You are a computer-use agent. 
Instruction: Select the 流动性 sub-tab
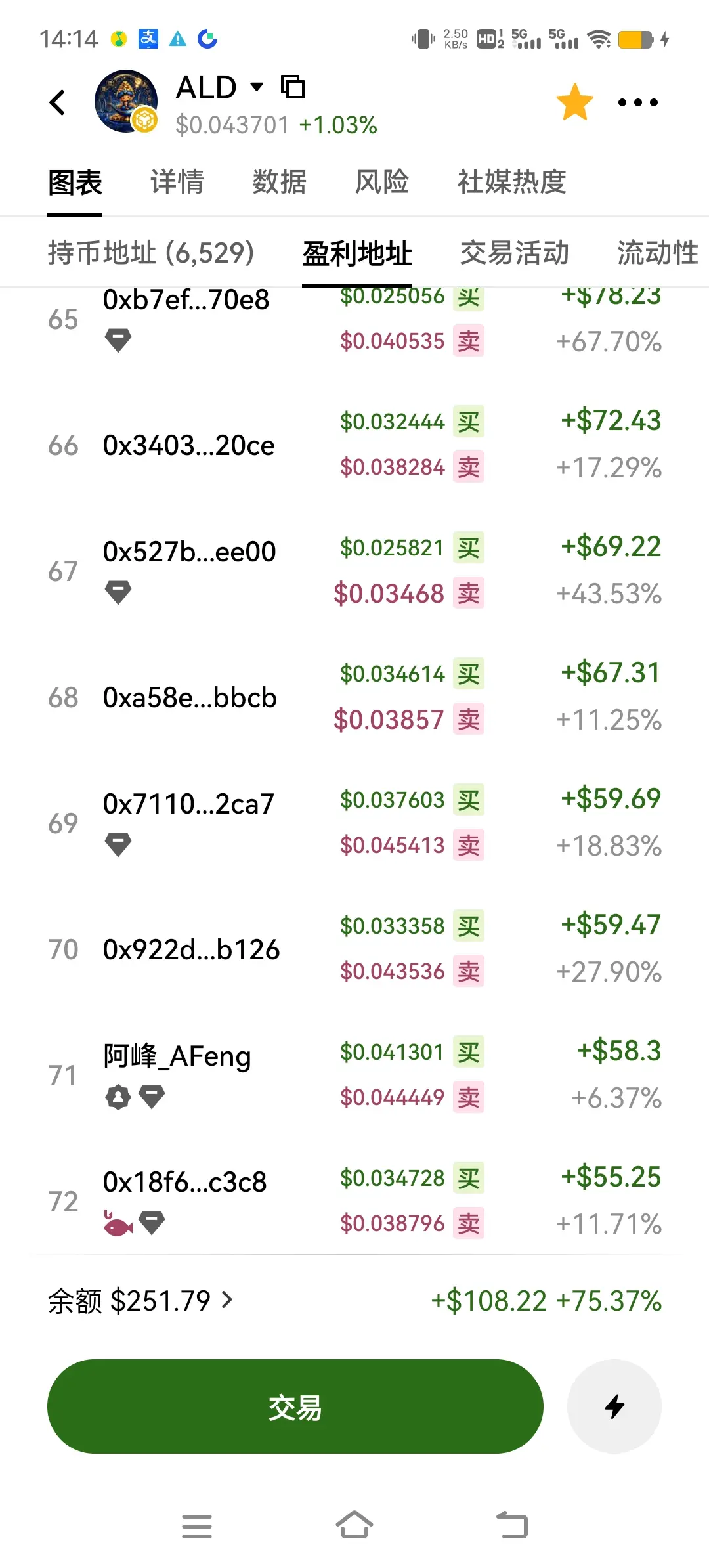tap(658, 253)
